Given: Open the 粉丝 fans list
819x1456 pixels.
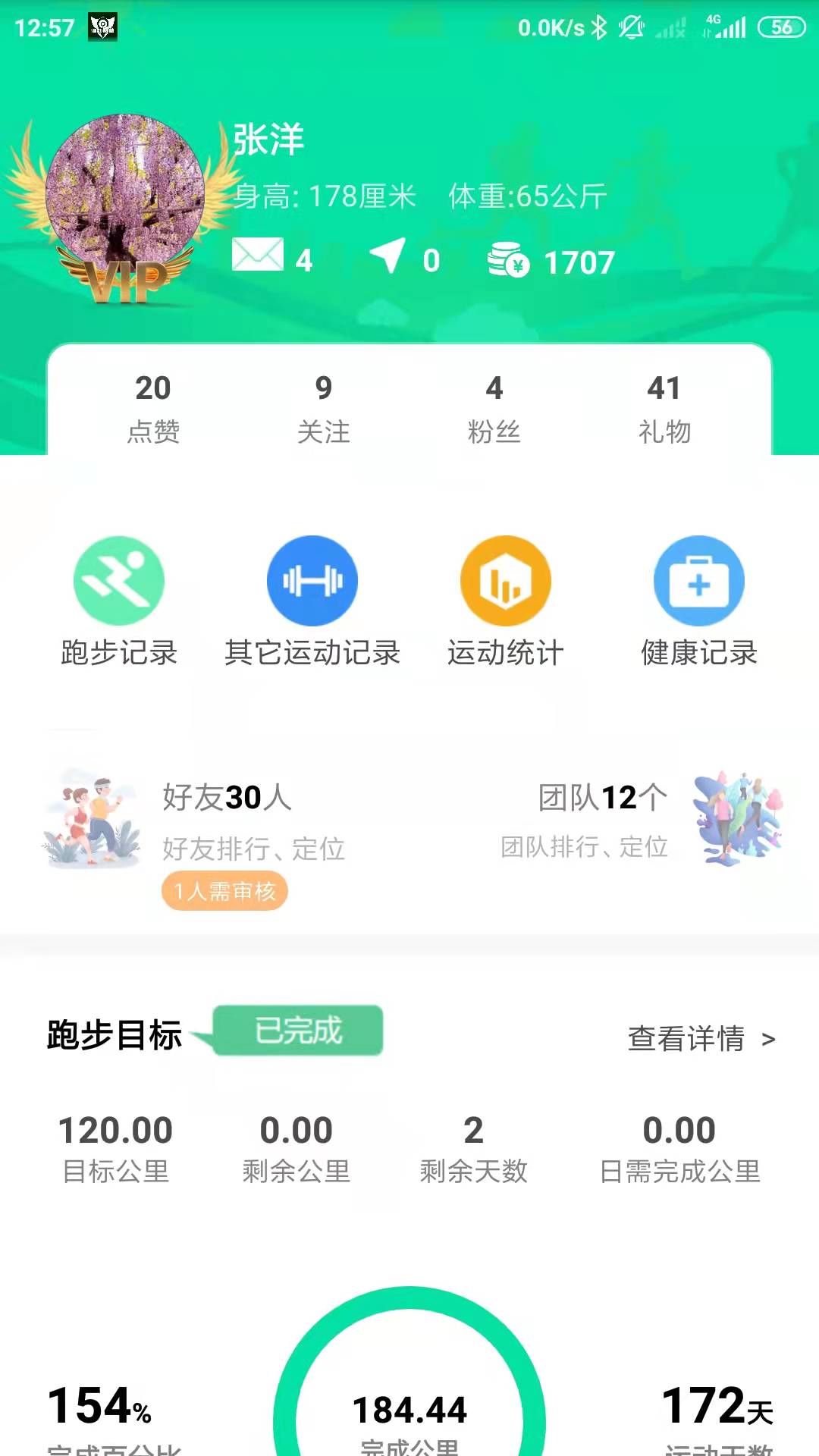Looking at the screenshot, I should pyautogui.click(x=494, y=408).
